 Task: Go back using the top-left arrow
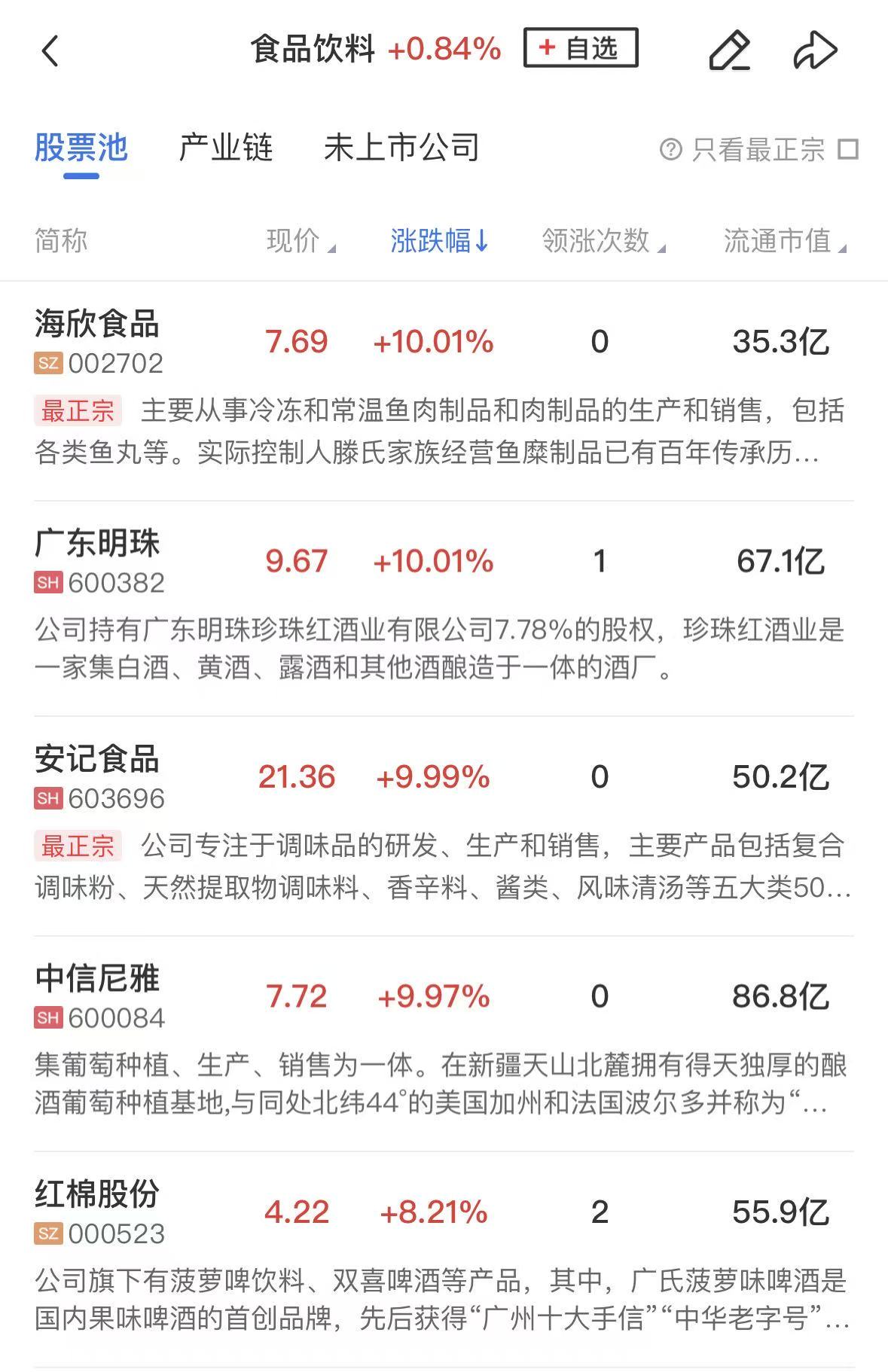tap(50, 51)
